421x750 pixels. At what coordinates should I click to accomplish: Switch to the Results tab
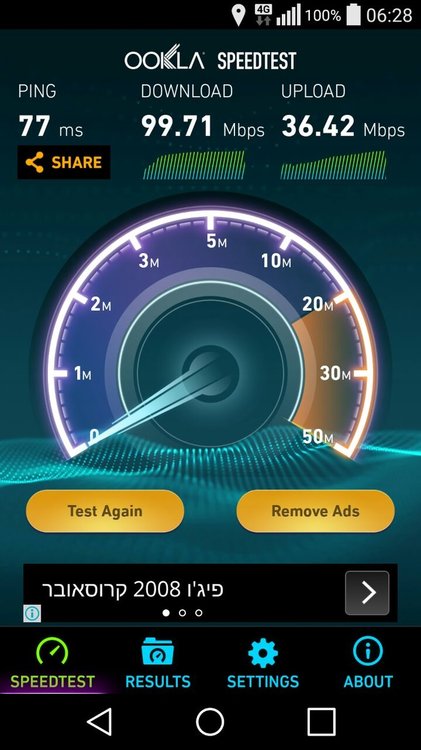(x=157, y=663)
